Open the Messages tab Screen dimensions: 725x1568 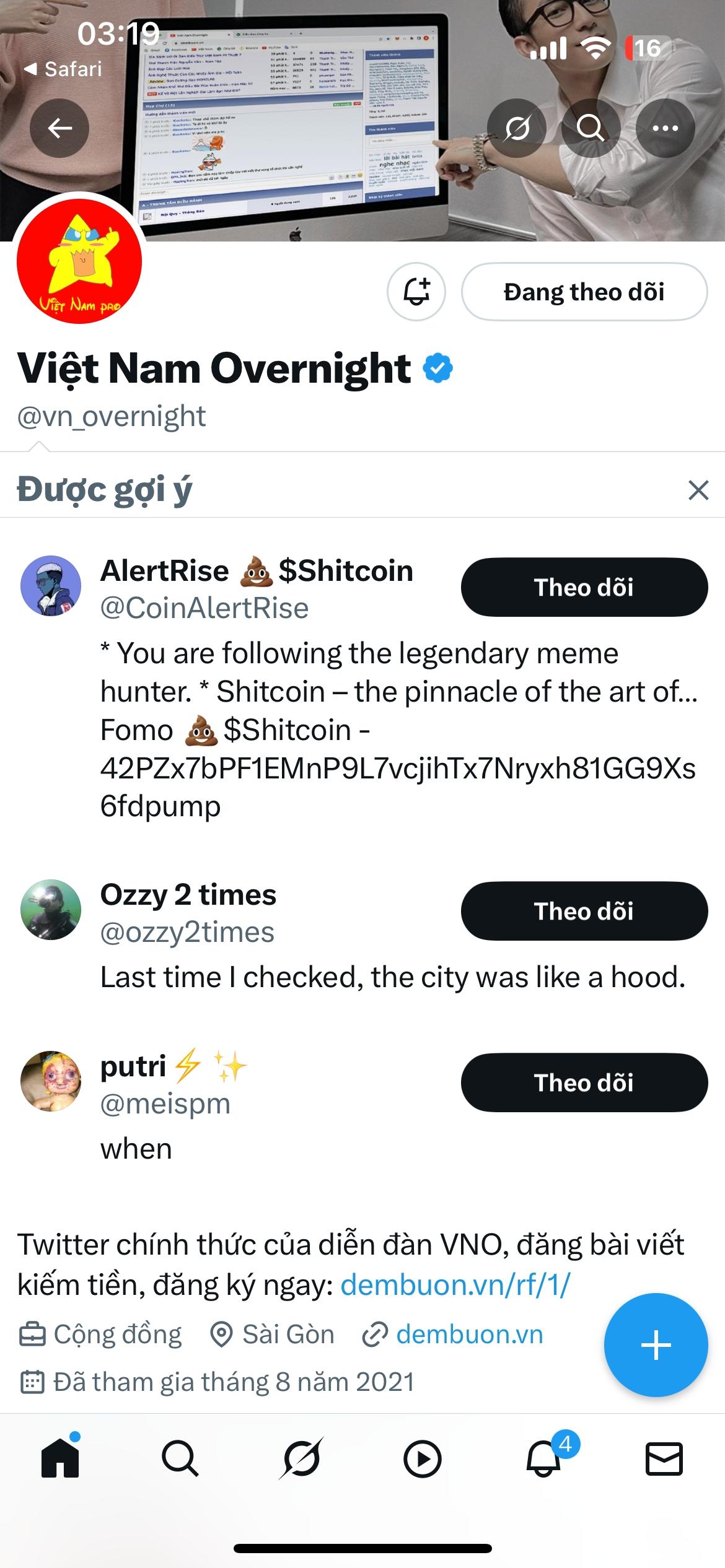664,1459
